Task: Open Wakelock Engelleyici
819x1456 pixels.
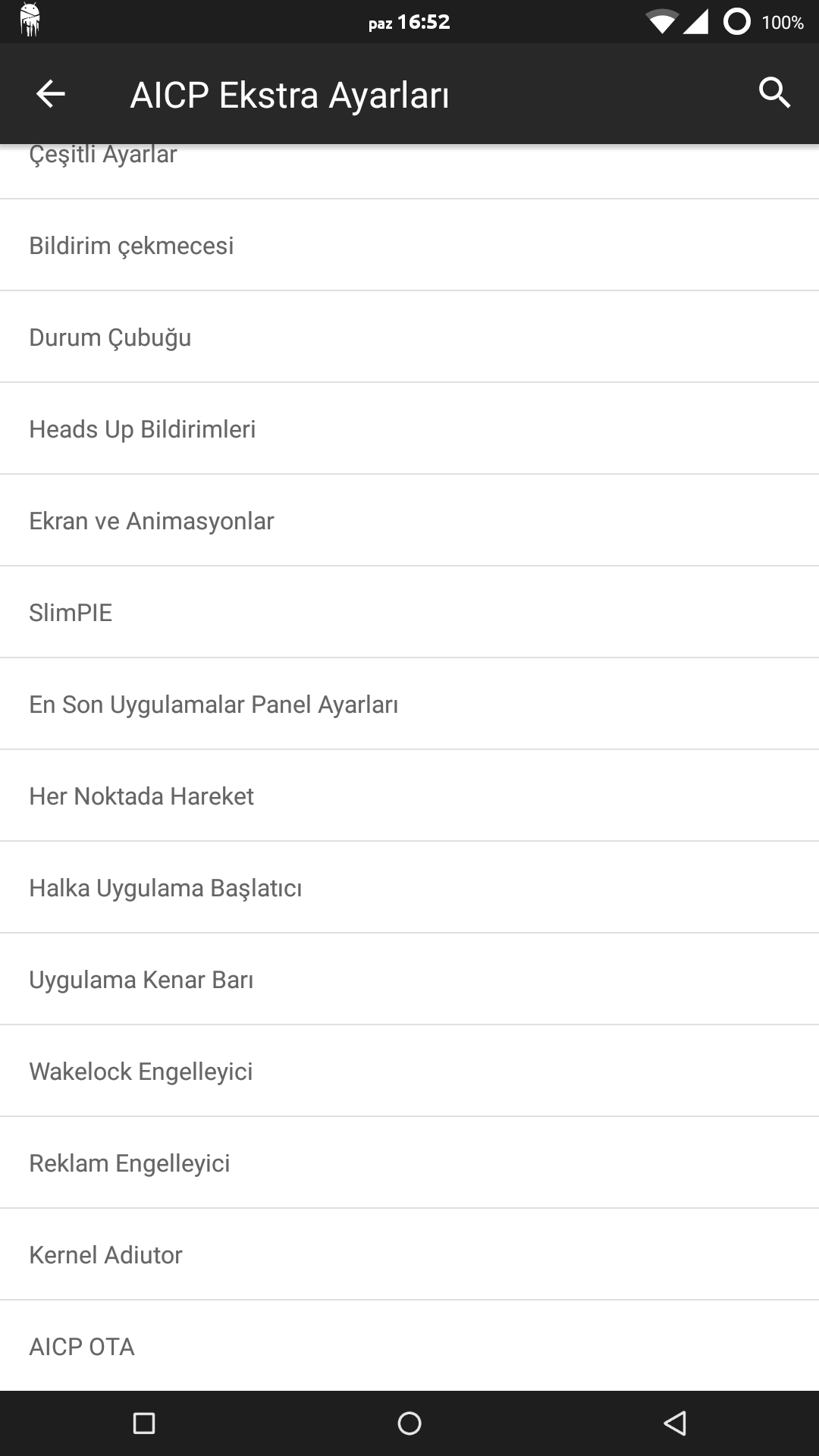Action: tap(409, 1071)
